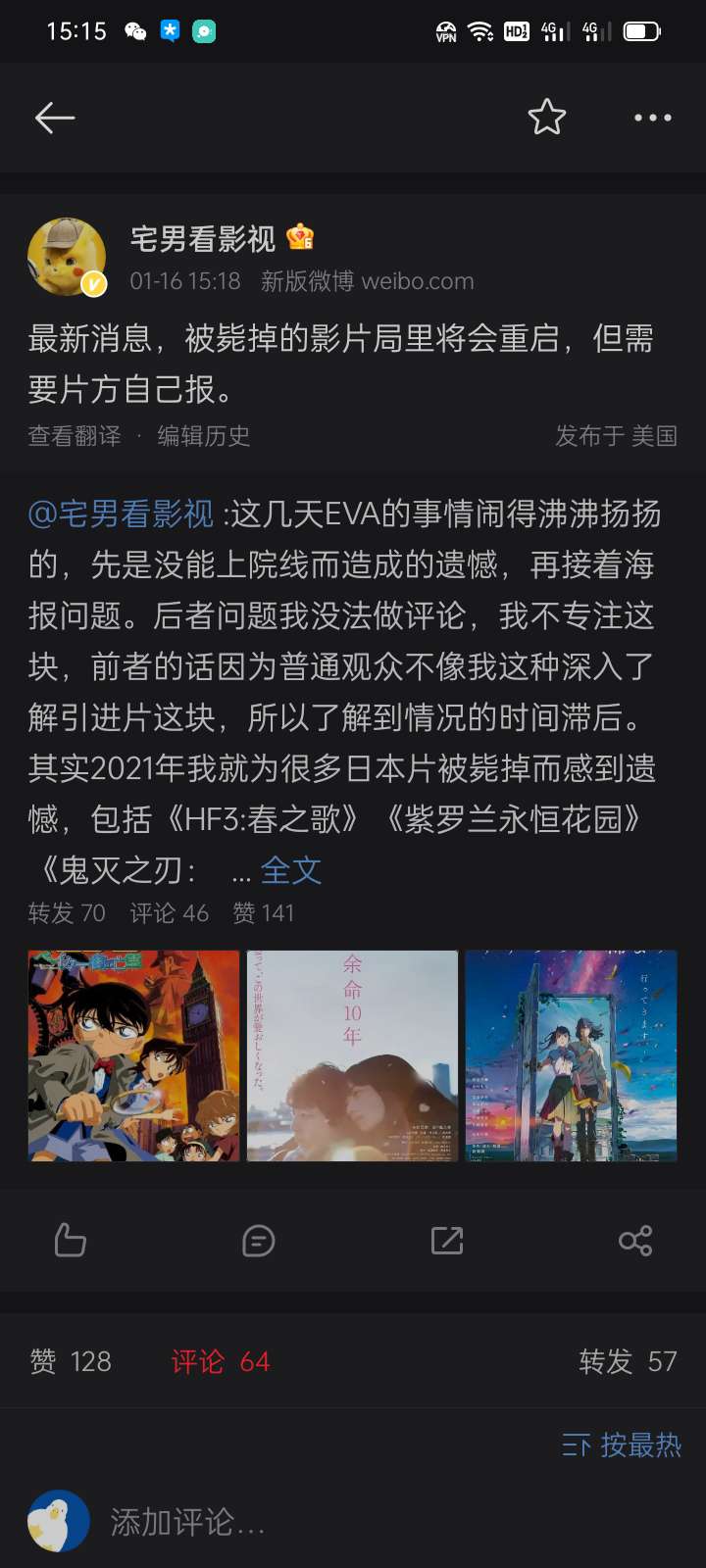Favorite this post with the star icon

547,118
